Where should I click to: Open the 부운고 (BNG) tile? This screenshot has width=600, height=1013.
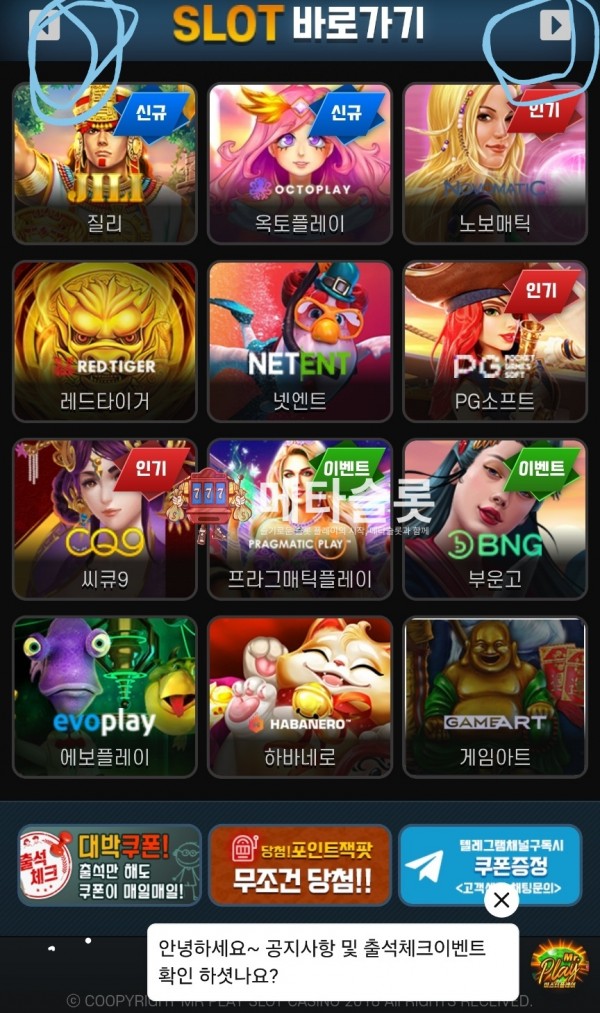[x=495, y=520]
